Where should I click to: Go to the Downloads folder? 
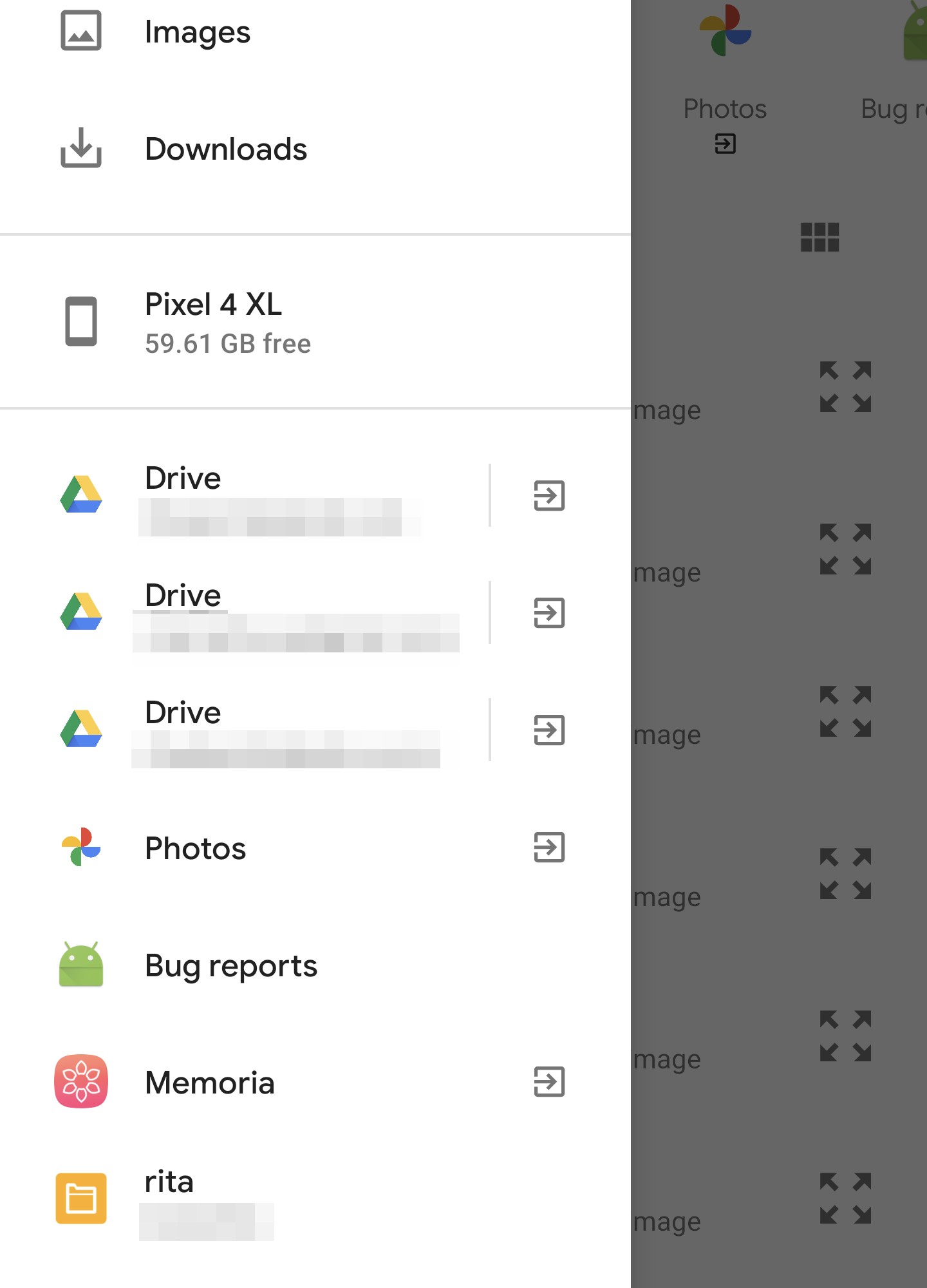[225, 149]
